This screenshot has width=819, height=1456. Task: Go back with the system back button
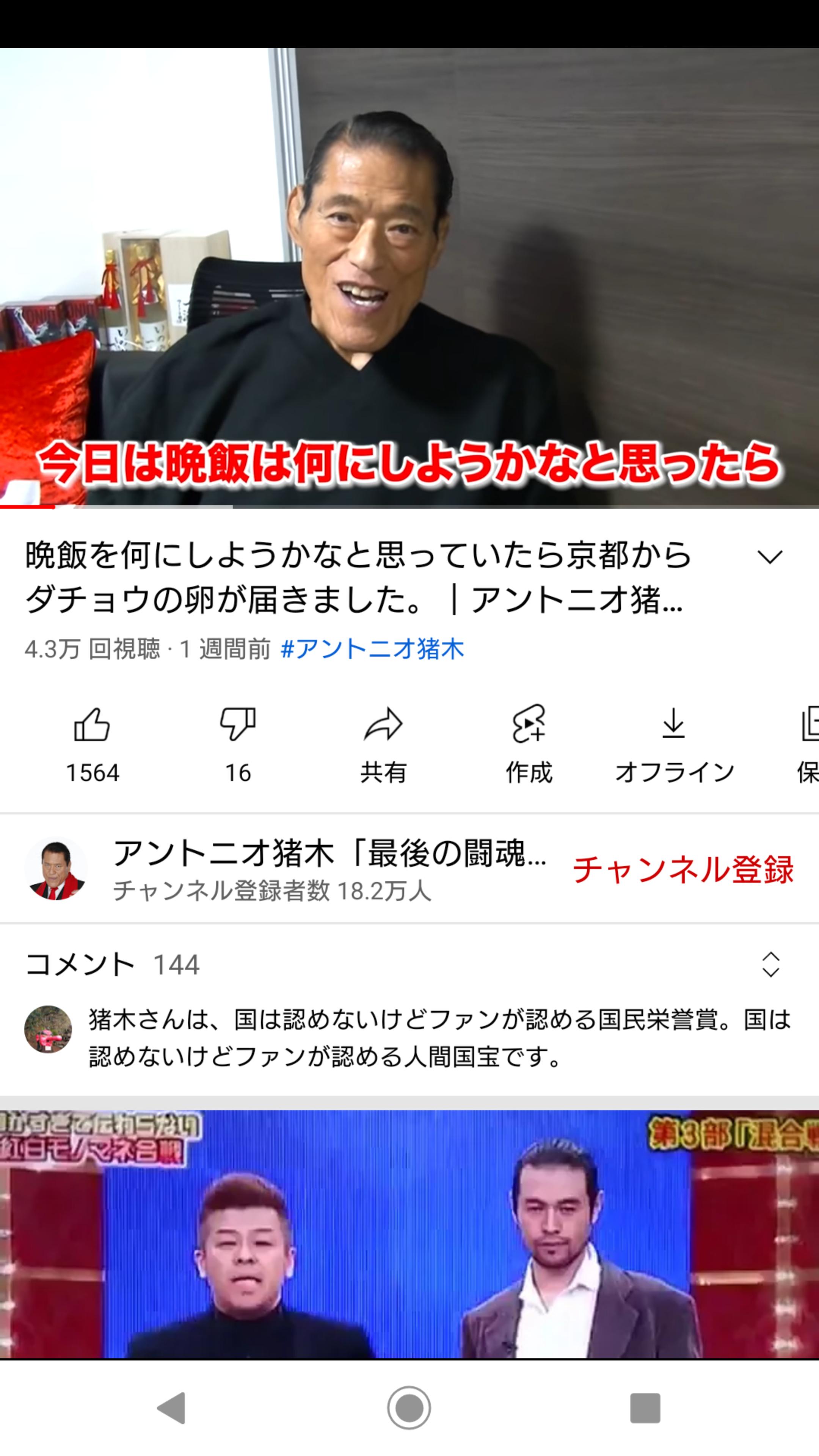(x=171, y=1407)
